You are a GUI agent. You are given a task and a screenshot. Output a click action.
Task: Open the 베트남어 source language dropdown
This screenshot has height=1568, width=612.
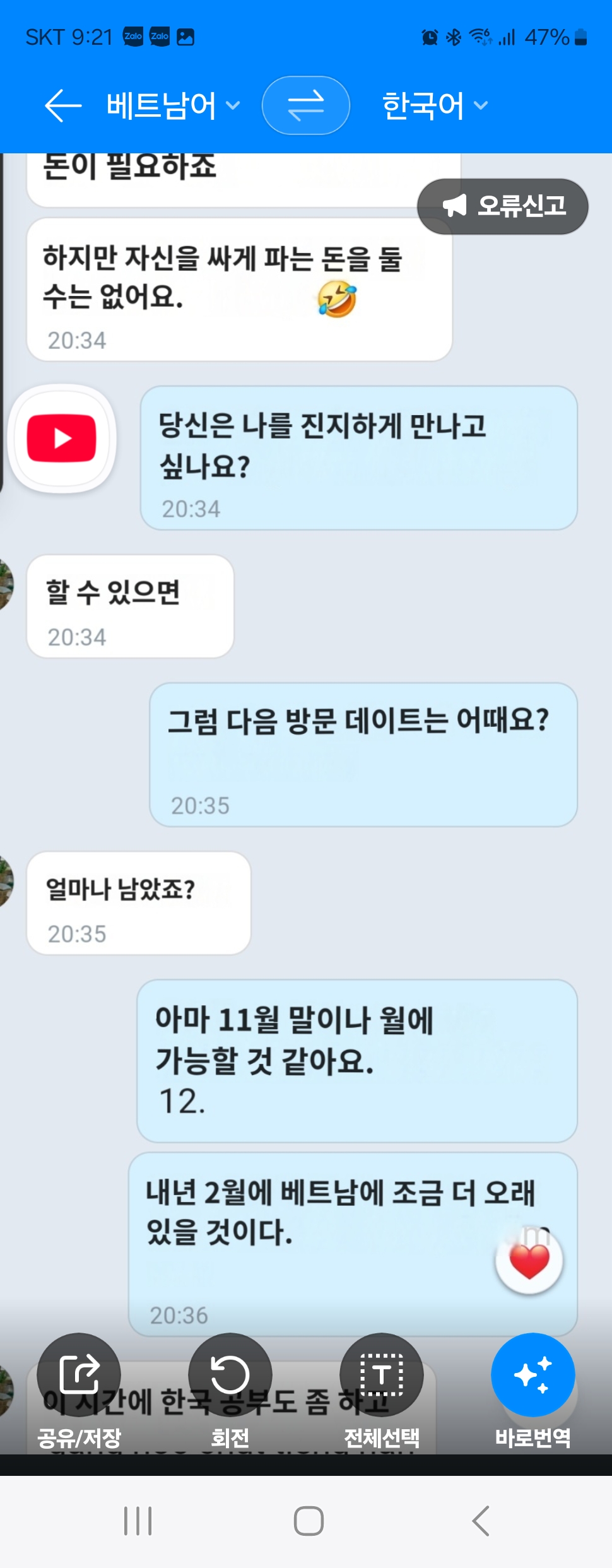click(x=173, y=105)
